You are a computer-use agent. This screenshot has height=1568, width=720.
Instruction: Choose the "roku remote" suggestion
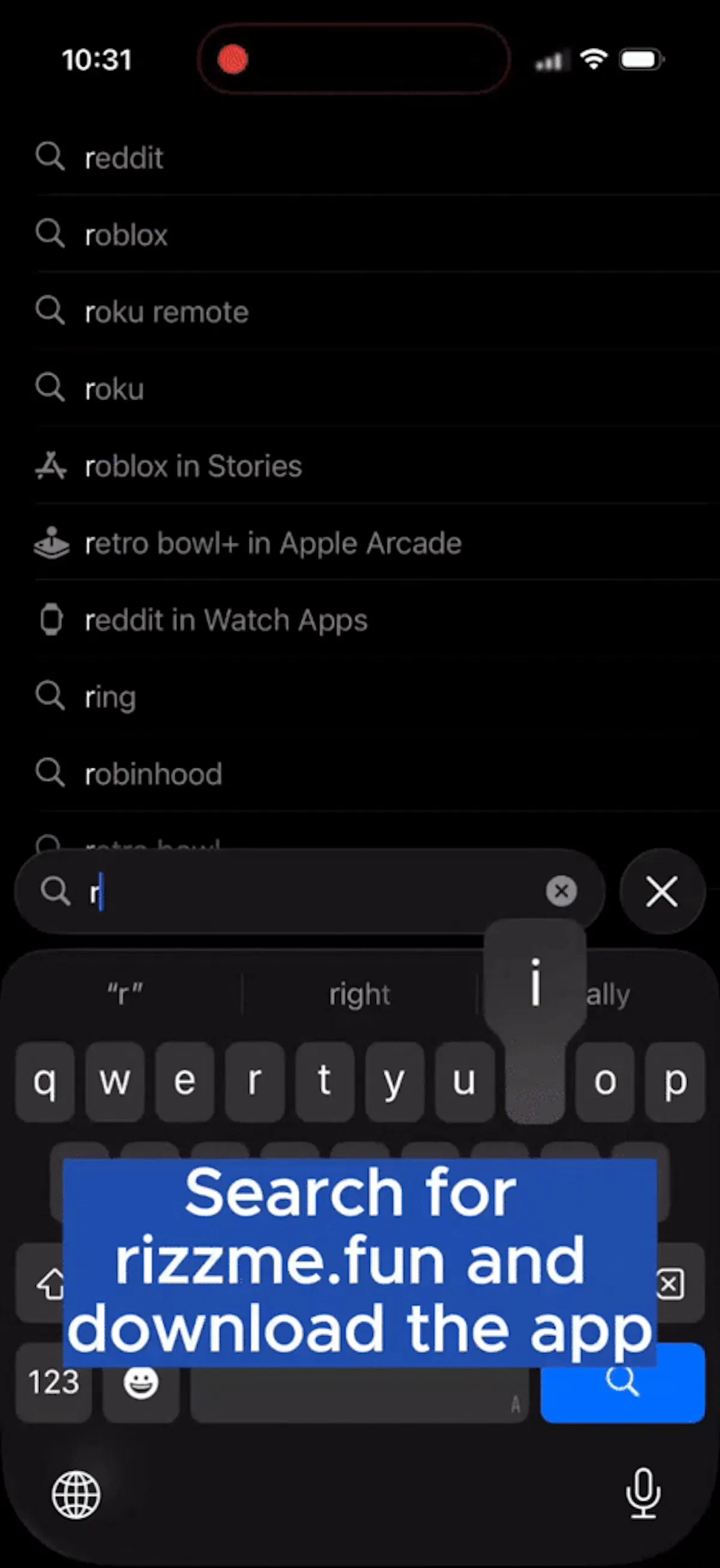(377, 312)
